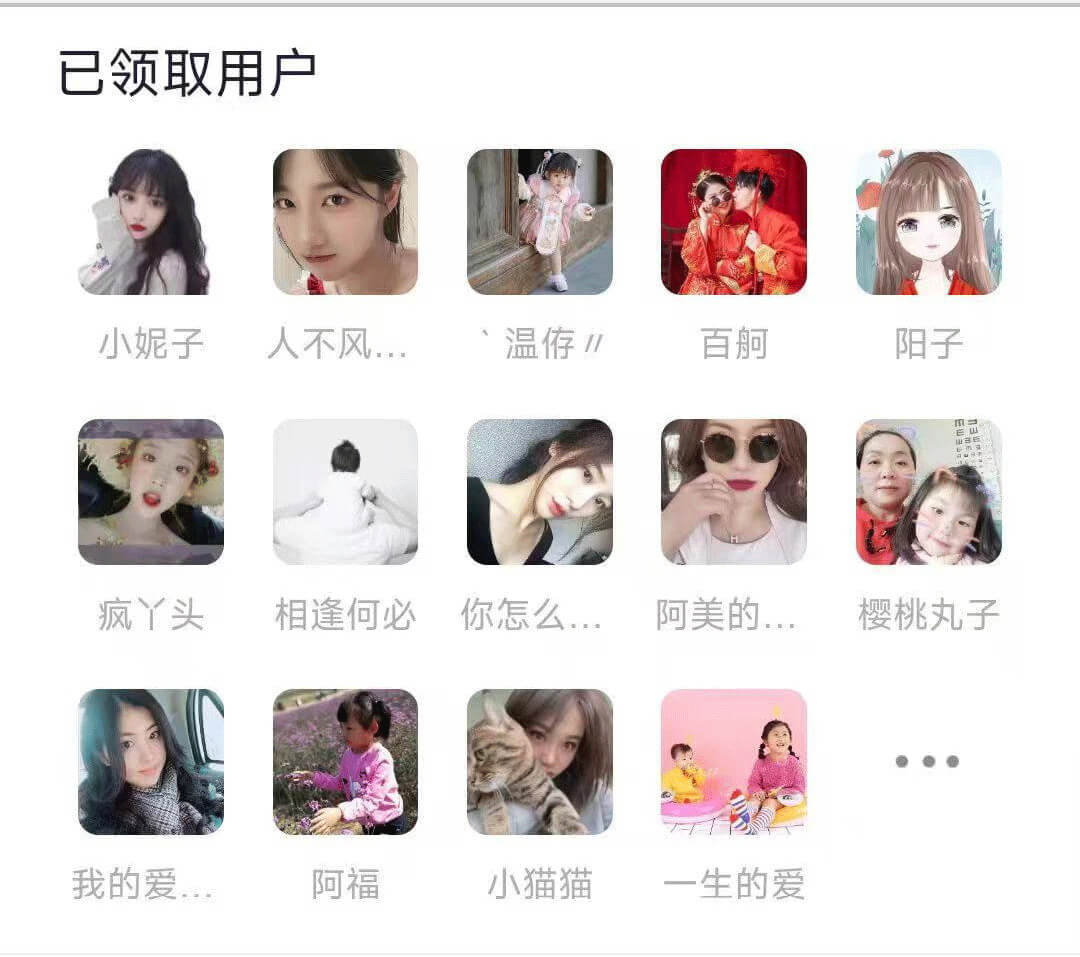This screenshot has width=1080, height=957.
Task: Tap the avatar of 相逢何必
Action: tap(345, 492)
